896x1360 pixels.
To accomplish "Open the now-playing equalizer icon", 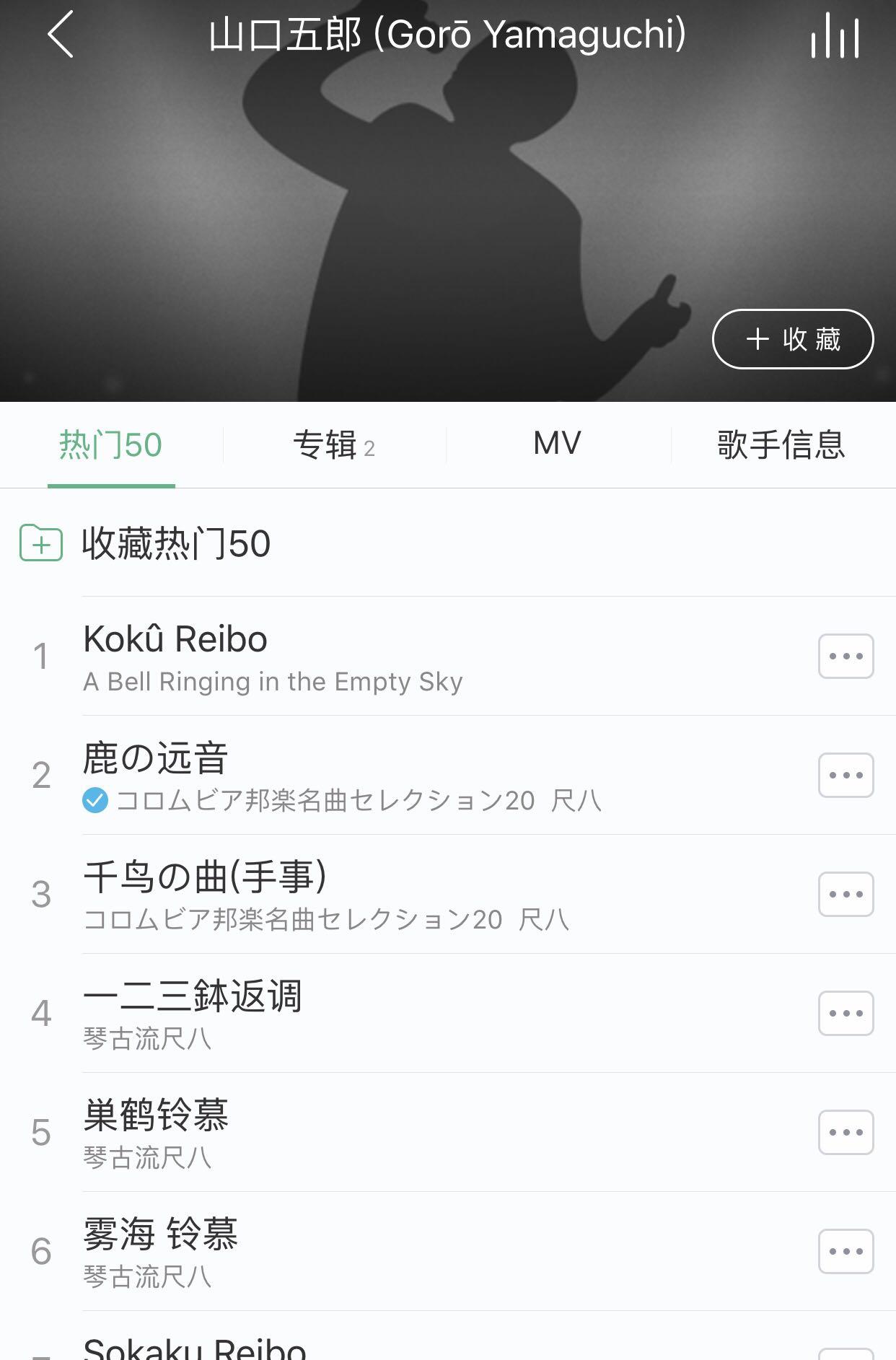I will click(835, 36).
